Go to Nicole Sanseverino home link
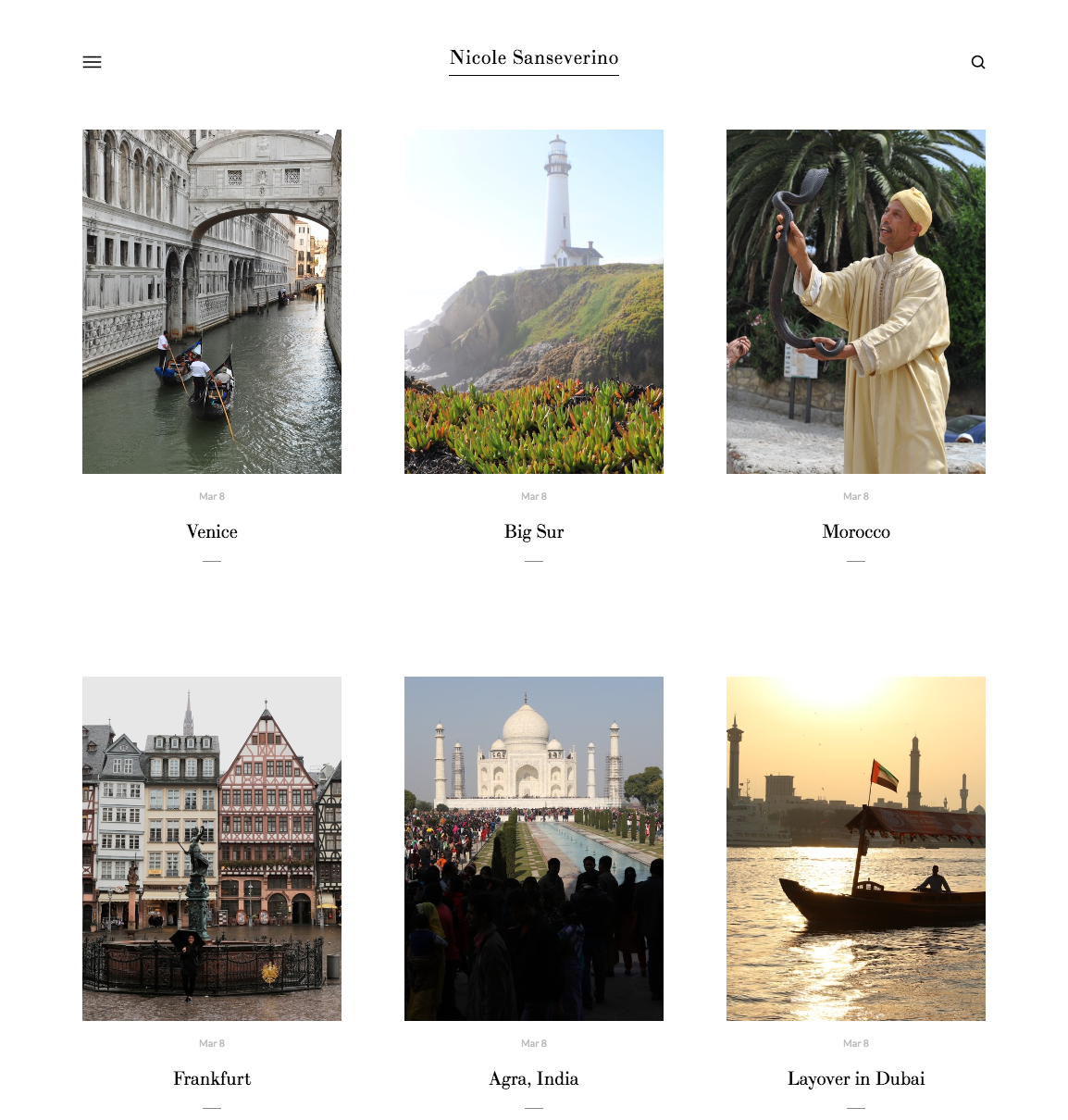 (x=534, y=57)
